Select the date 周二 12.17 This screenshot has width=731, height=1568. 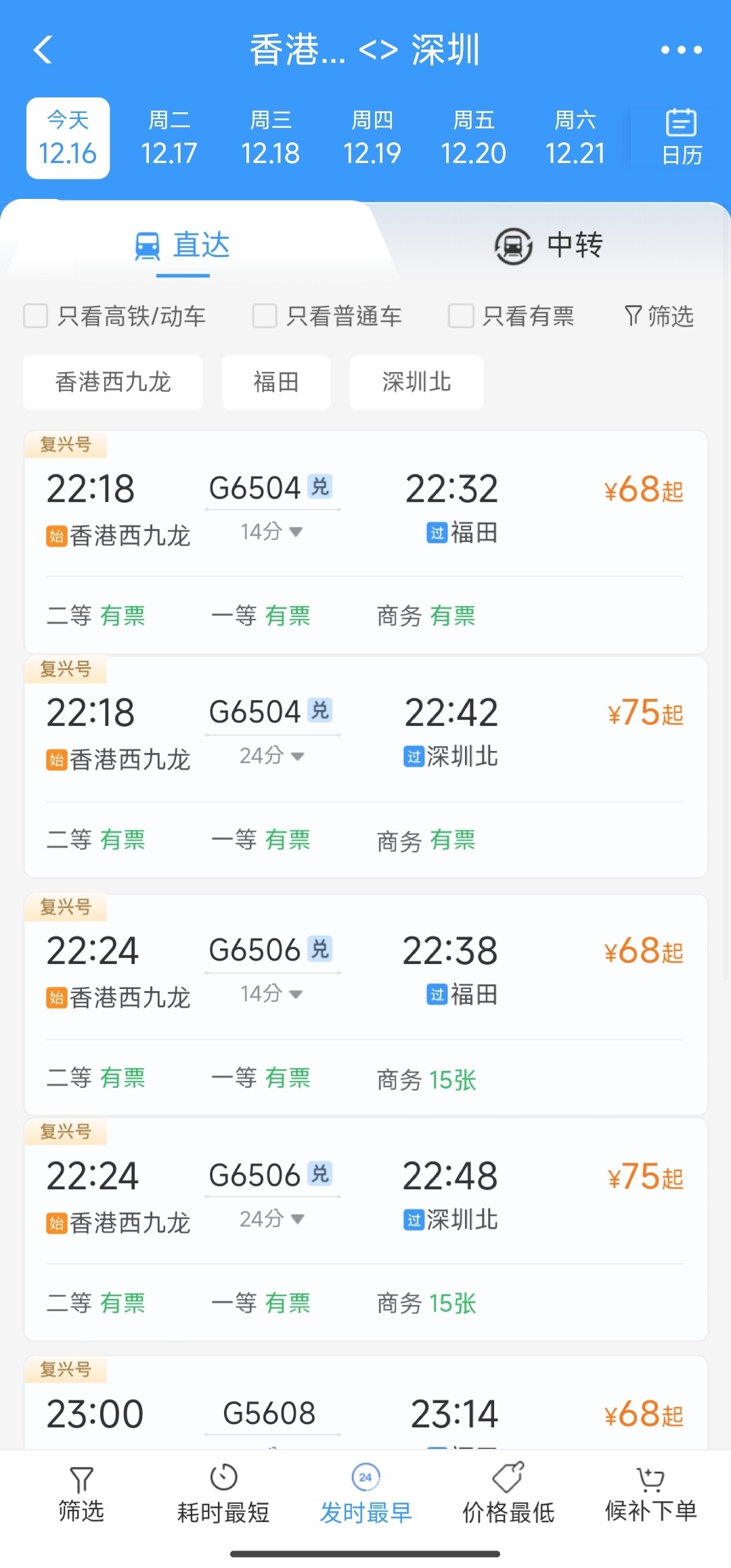click(x=169, y=138)
